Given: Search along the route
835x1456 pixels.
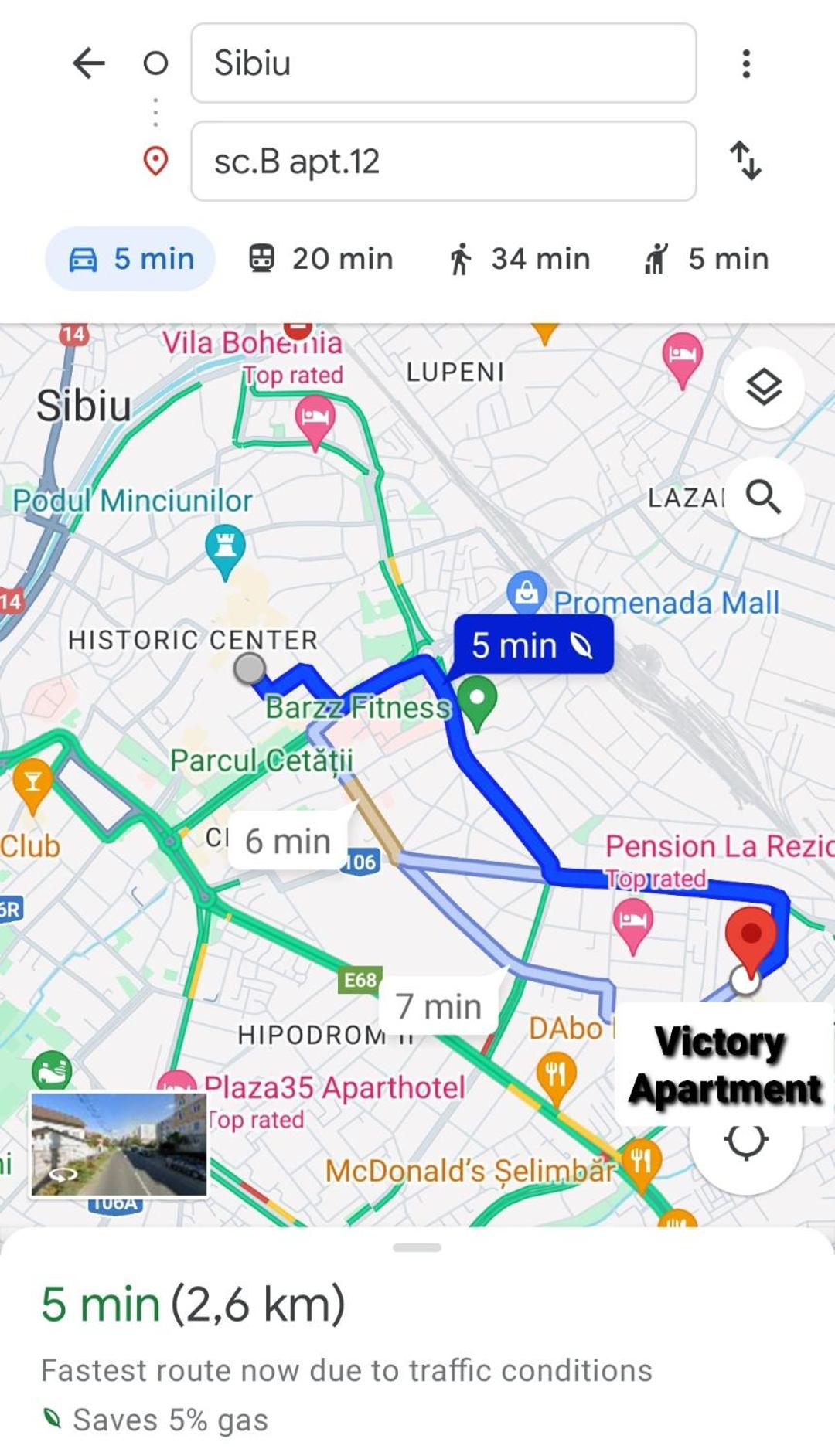Looking at the screenshot, I should click(764, 497).
